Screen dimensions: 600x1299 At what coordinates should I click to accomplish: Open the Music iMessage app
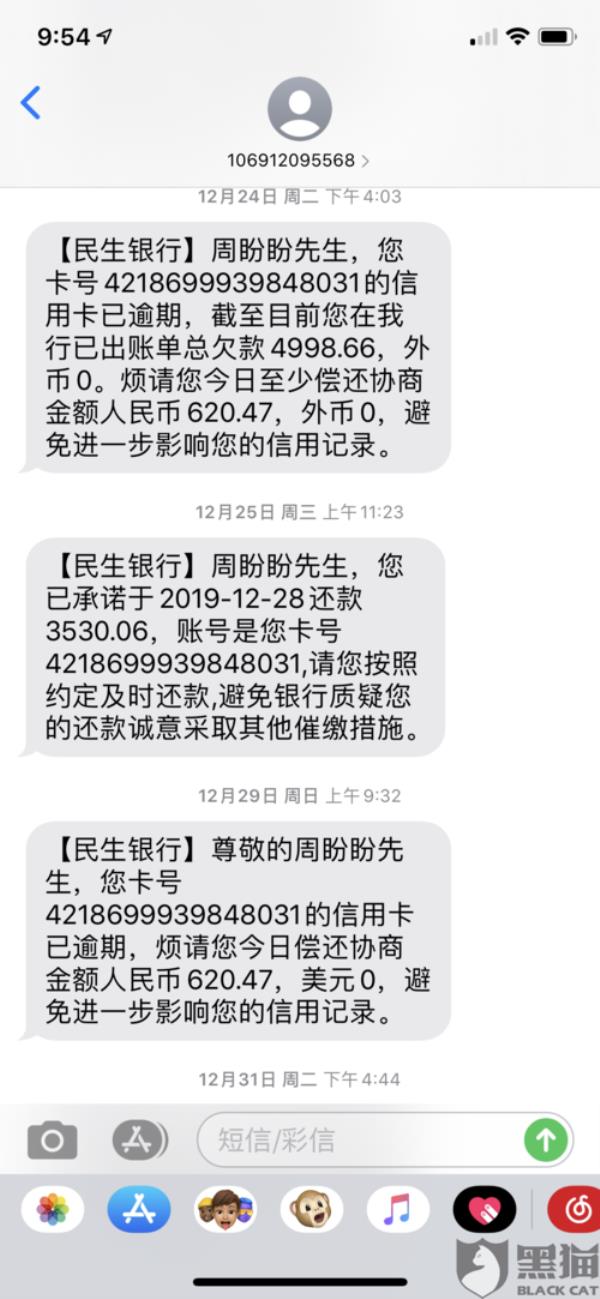click(397, 1210)
